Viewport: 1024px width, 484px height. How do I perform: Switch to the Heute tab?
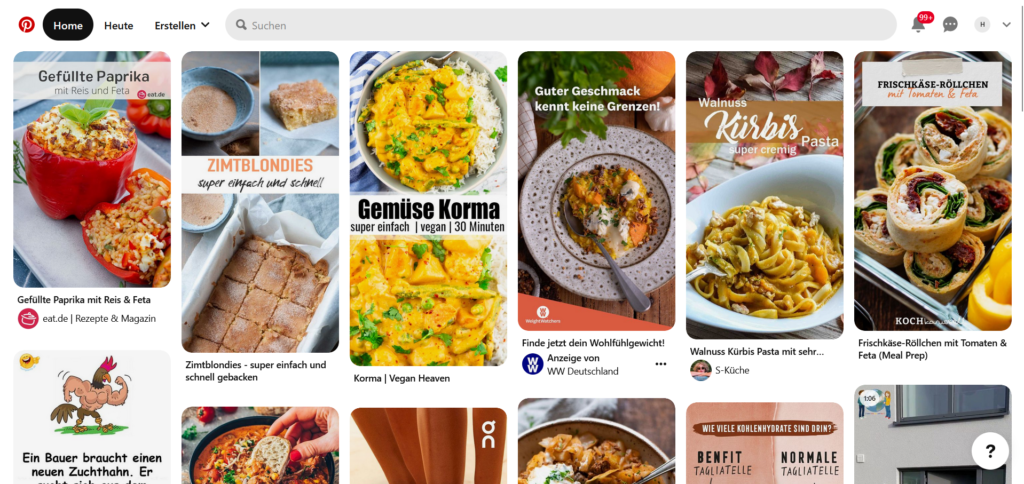coord(118,25)
